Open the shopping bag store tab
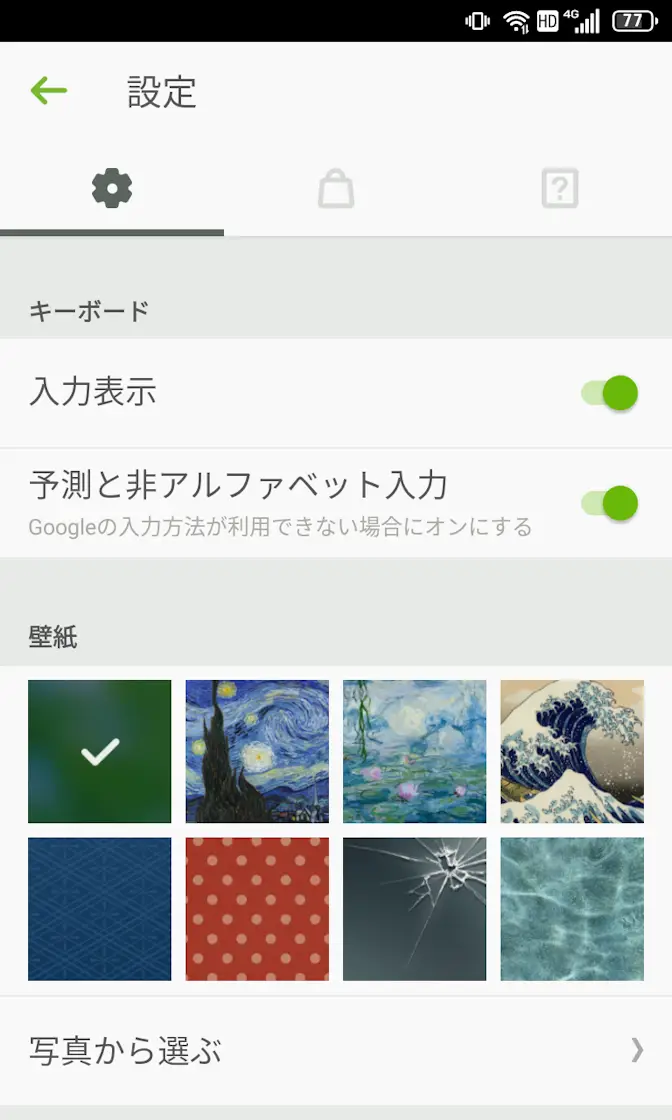This screenshot has height=1120, width=672. coord(336,188)
